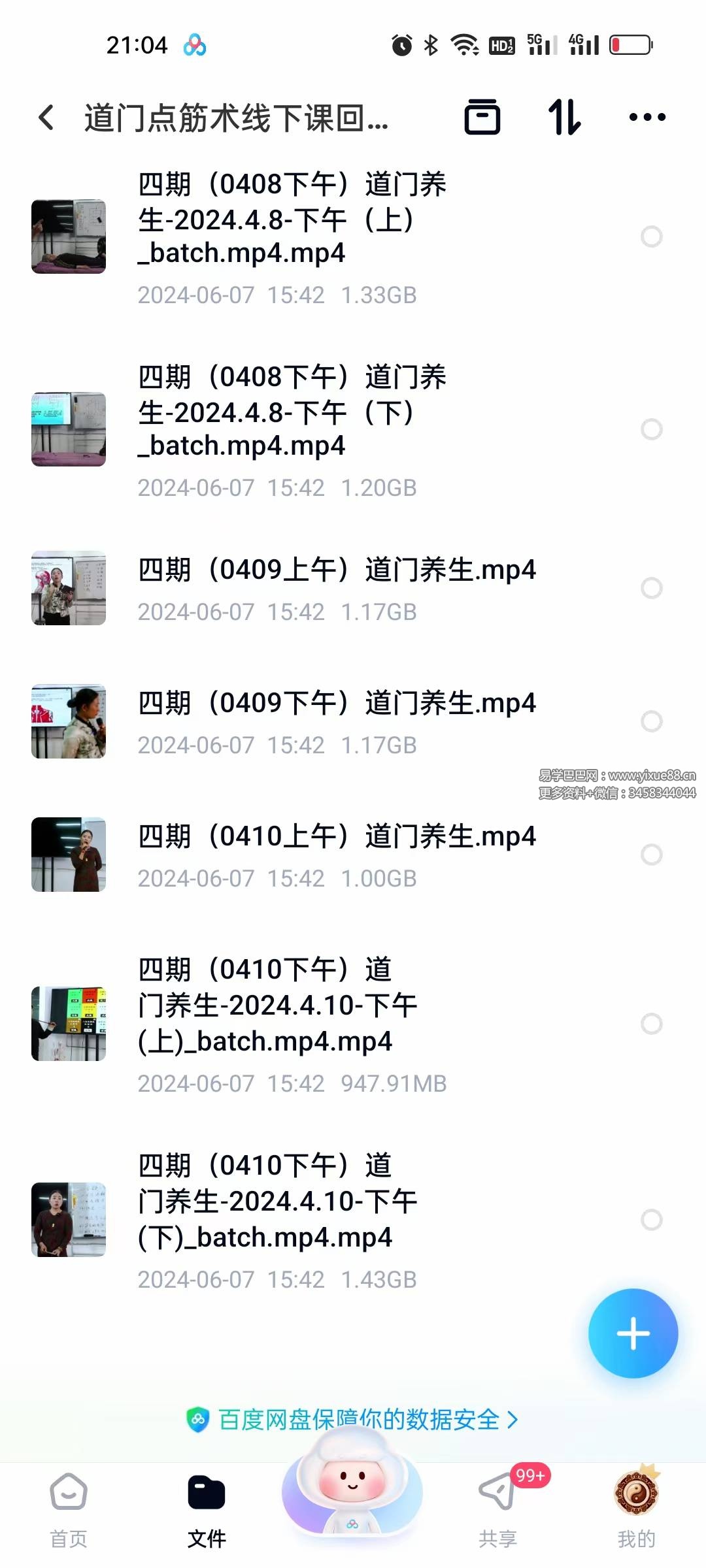This screenshot has height=1568, width=706.
Task: Go back from the folder view
Action: (46, 118)
